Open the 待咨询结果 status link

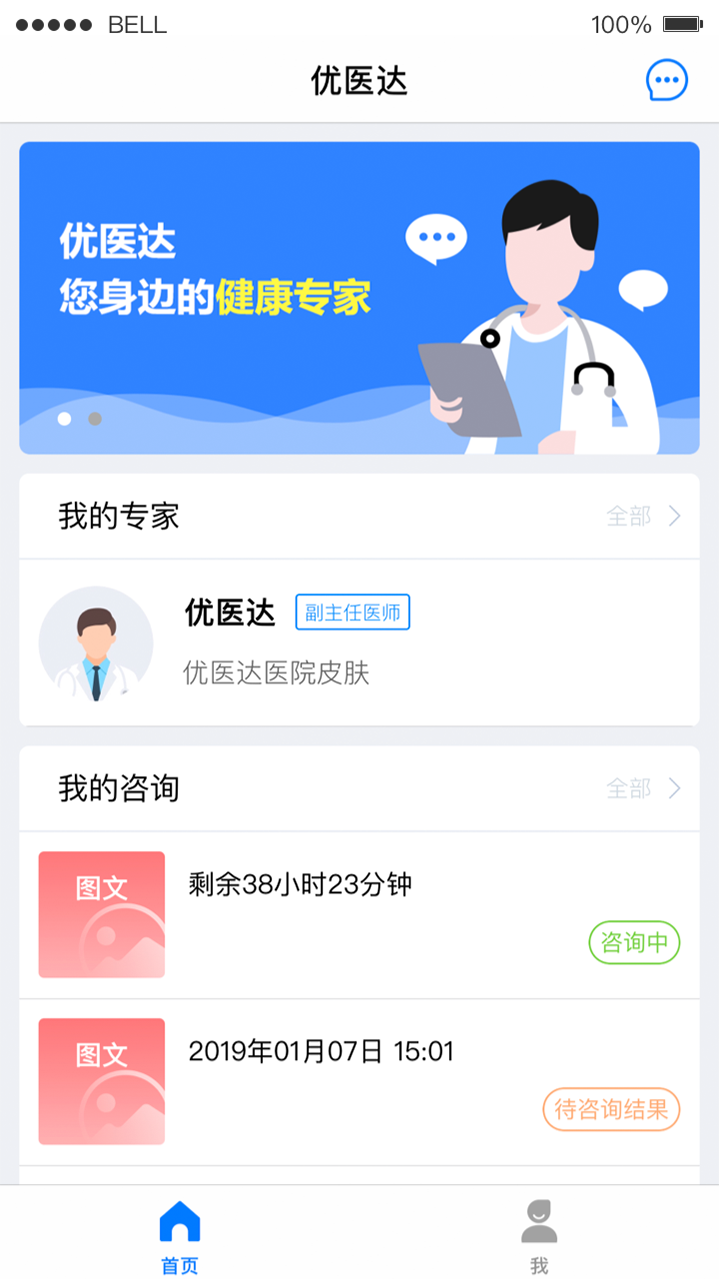[611, 1109]
